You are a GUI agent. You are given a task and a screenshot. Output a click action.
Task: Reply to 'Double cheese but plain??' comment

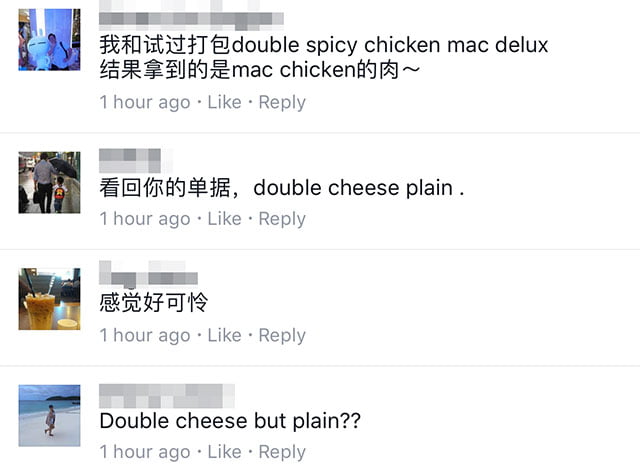coord(282,452)
